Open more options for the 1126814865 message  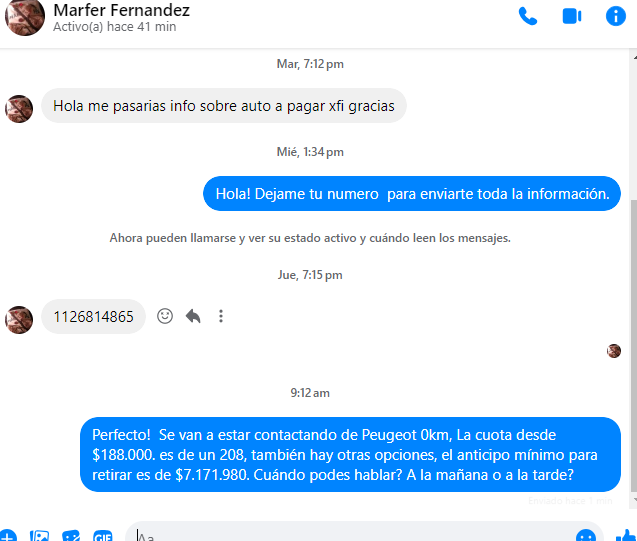pos(221,316)
